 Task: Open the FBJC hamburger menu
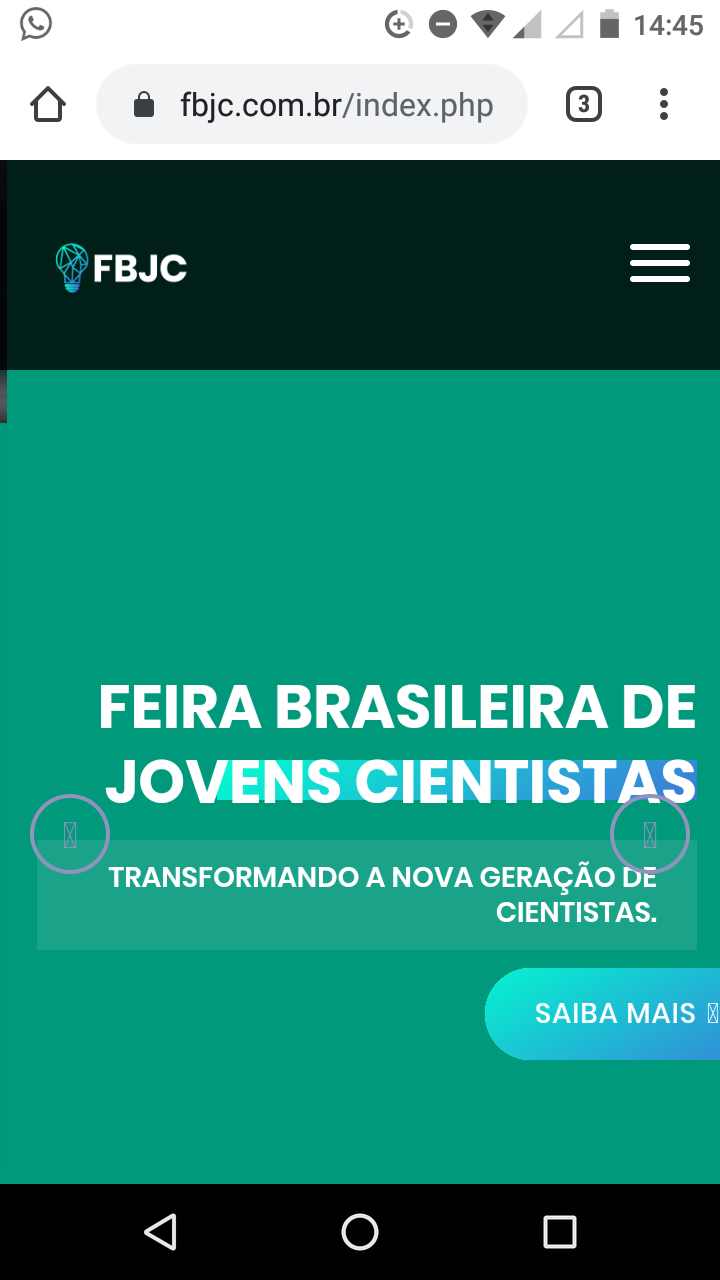(x=660, y=263)
